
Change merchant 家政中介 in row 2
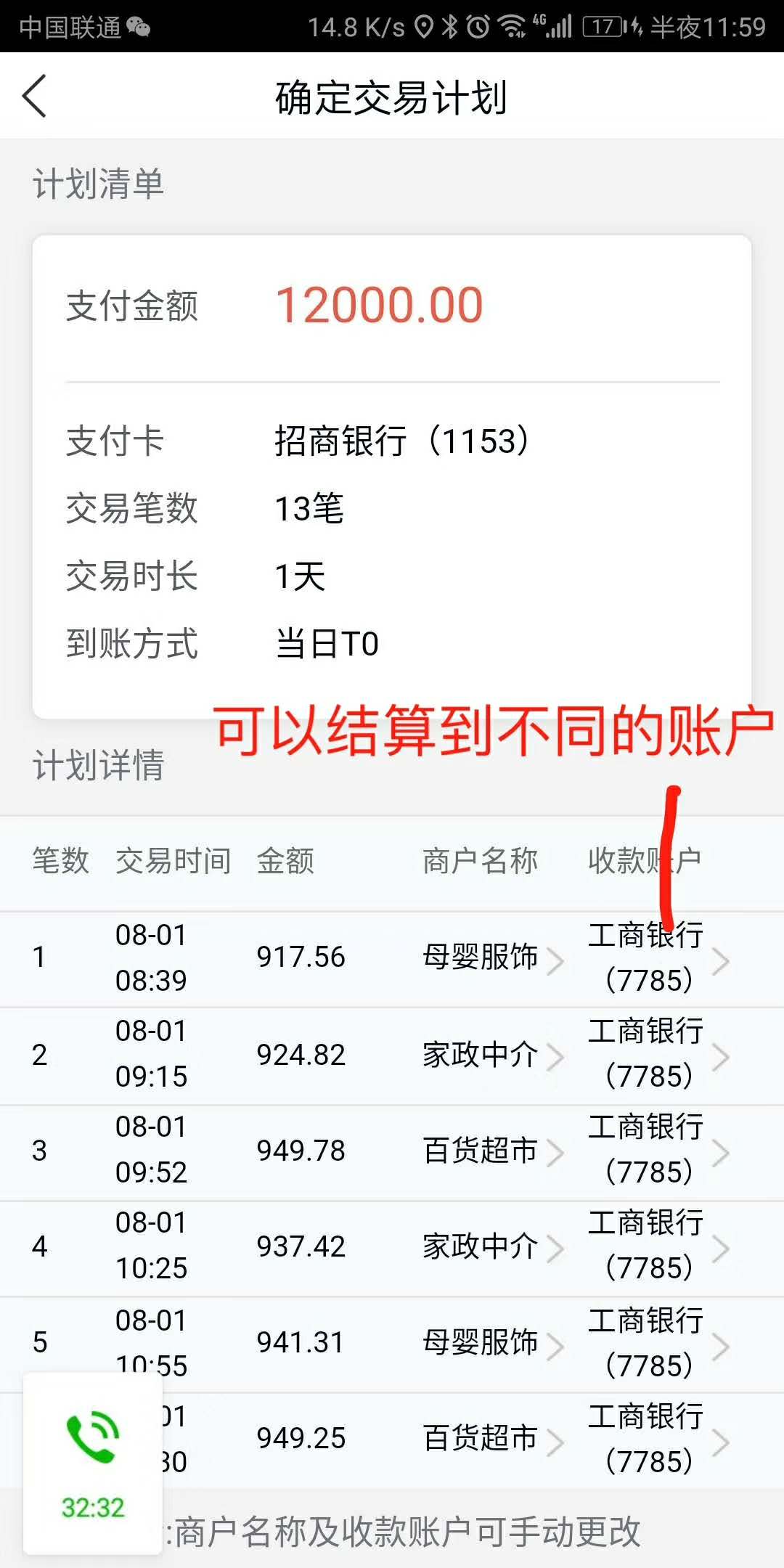tap(493, 1055)
